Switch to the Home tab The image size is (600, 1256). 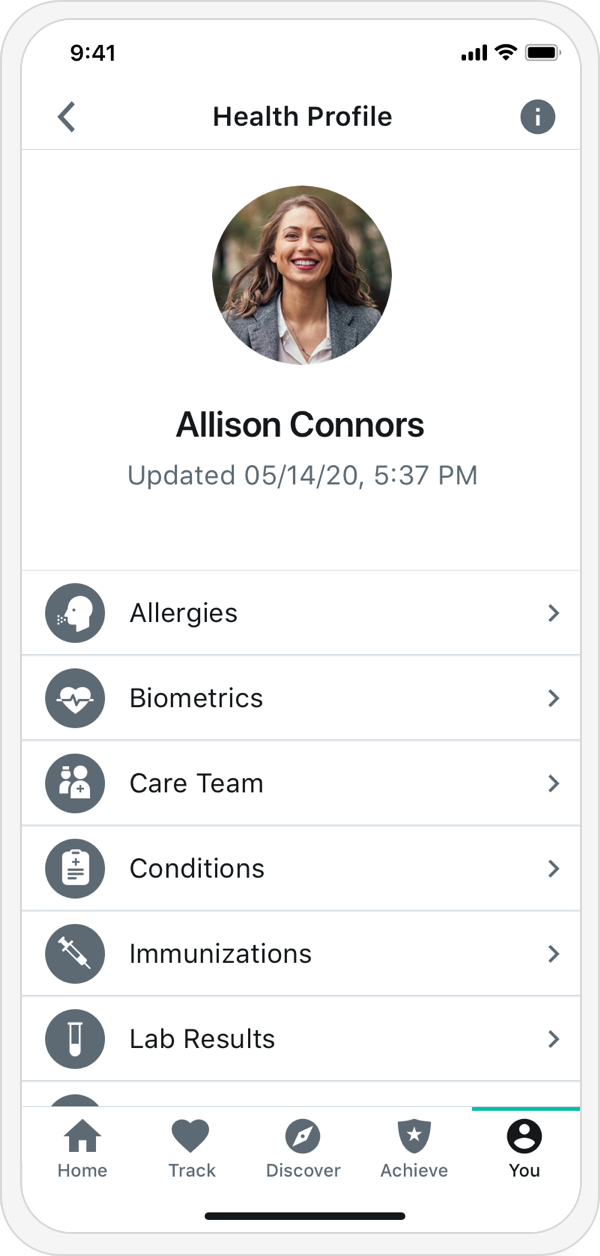[82, 1148]
